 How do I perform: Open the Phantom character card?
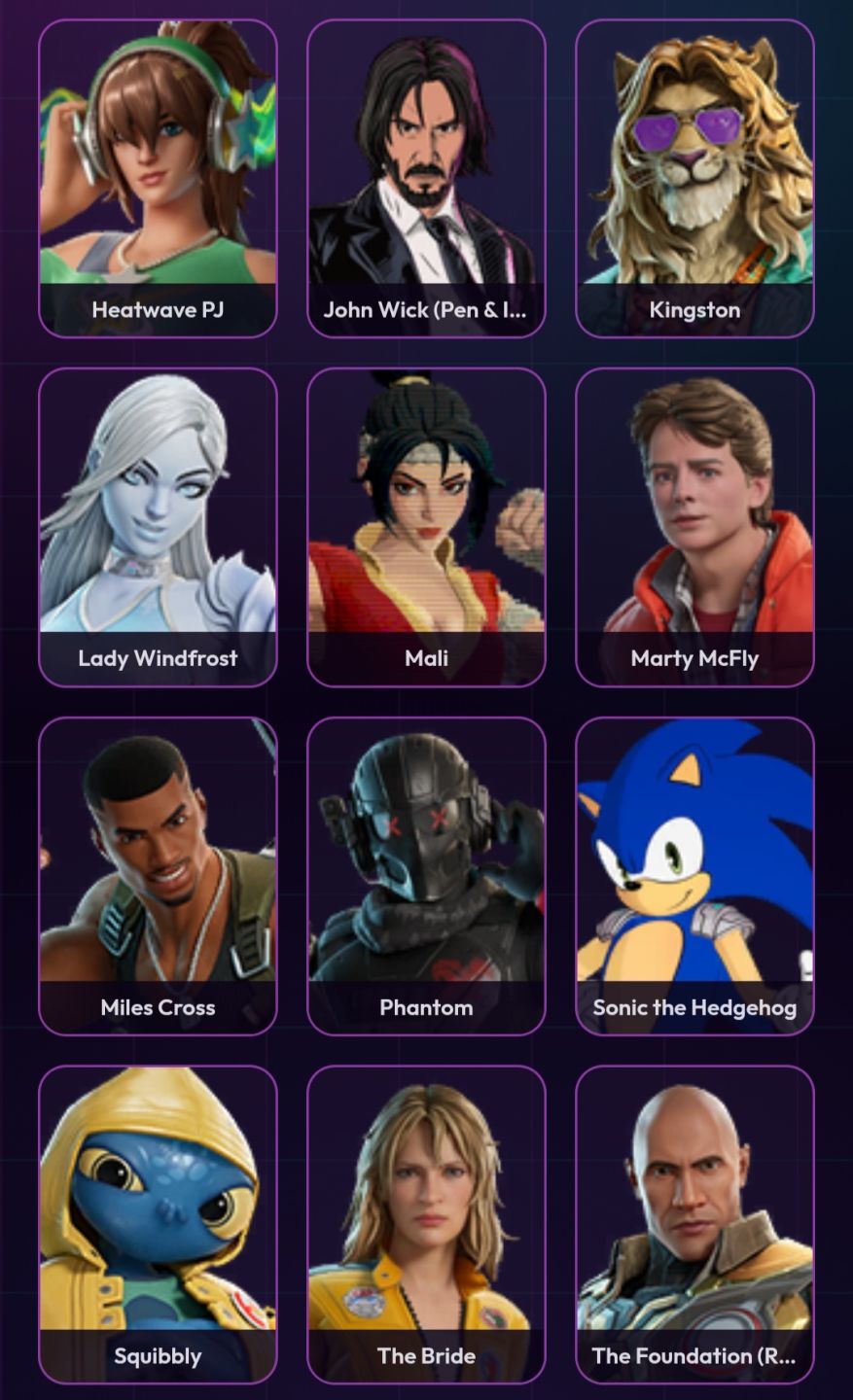(426, 877)
